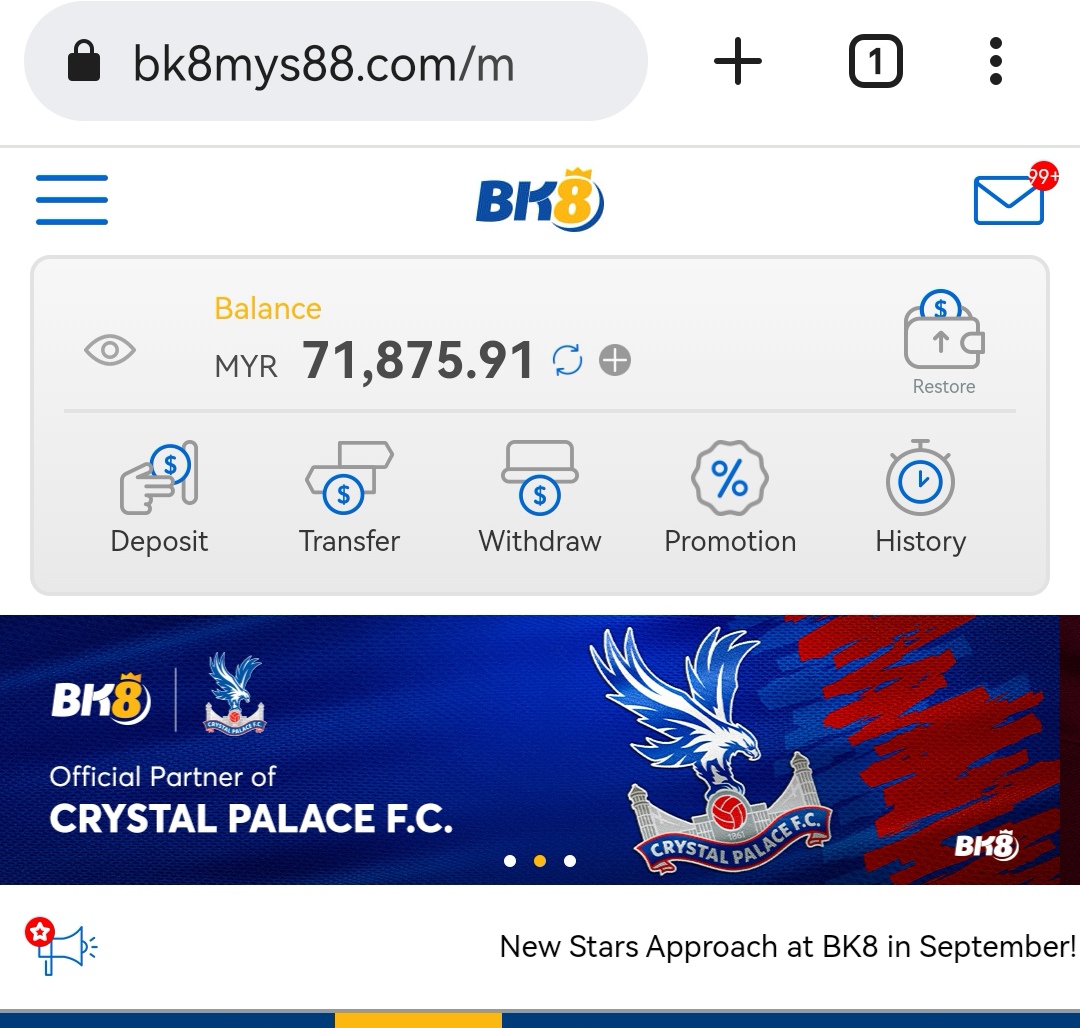Restore wallet funds
The image size is (1080, 1028).
[x=943, y=344]
